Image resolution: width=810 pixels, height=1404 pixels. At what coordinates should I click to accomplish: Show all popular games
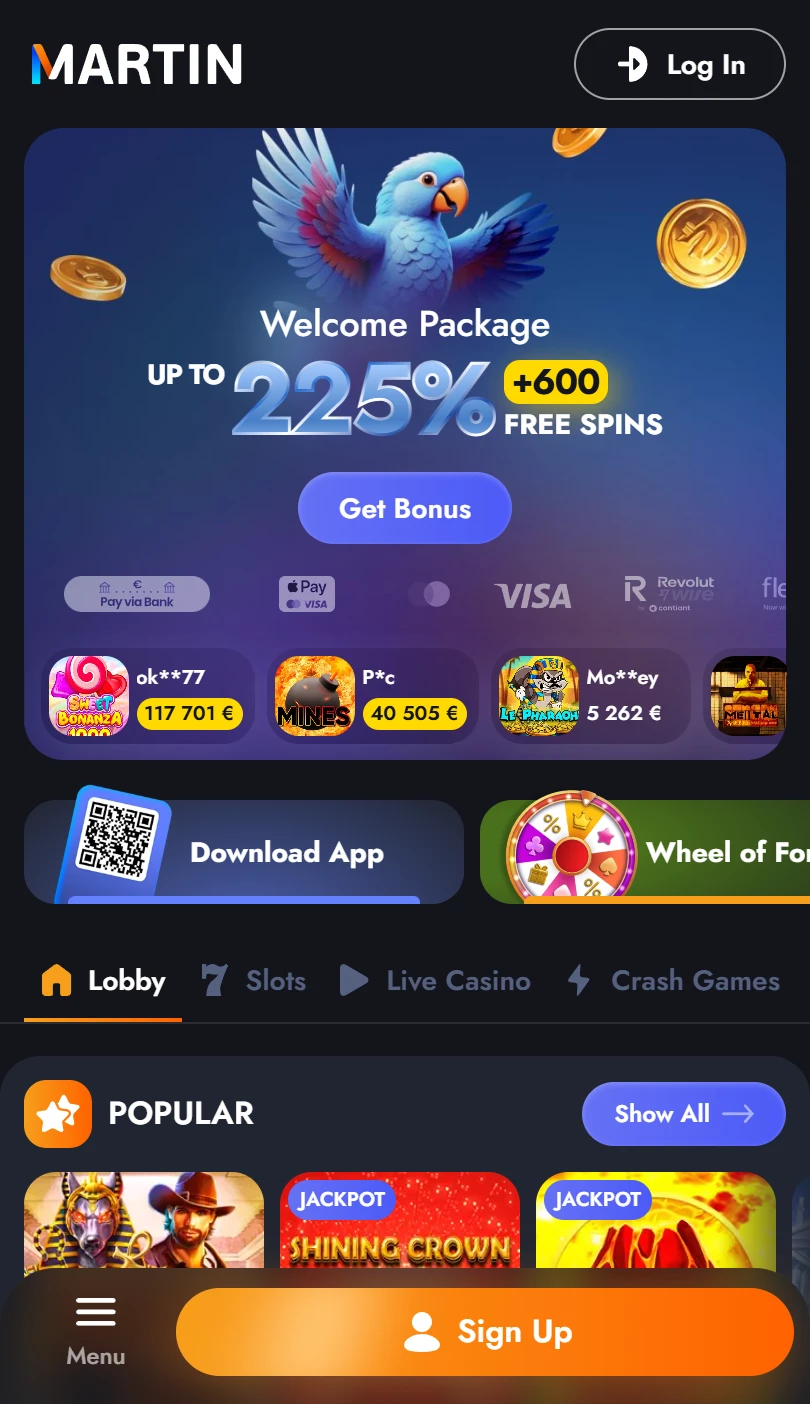click(x=684, y=1114)
